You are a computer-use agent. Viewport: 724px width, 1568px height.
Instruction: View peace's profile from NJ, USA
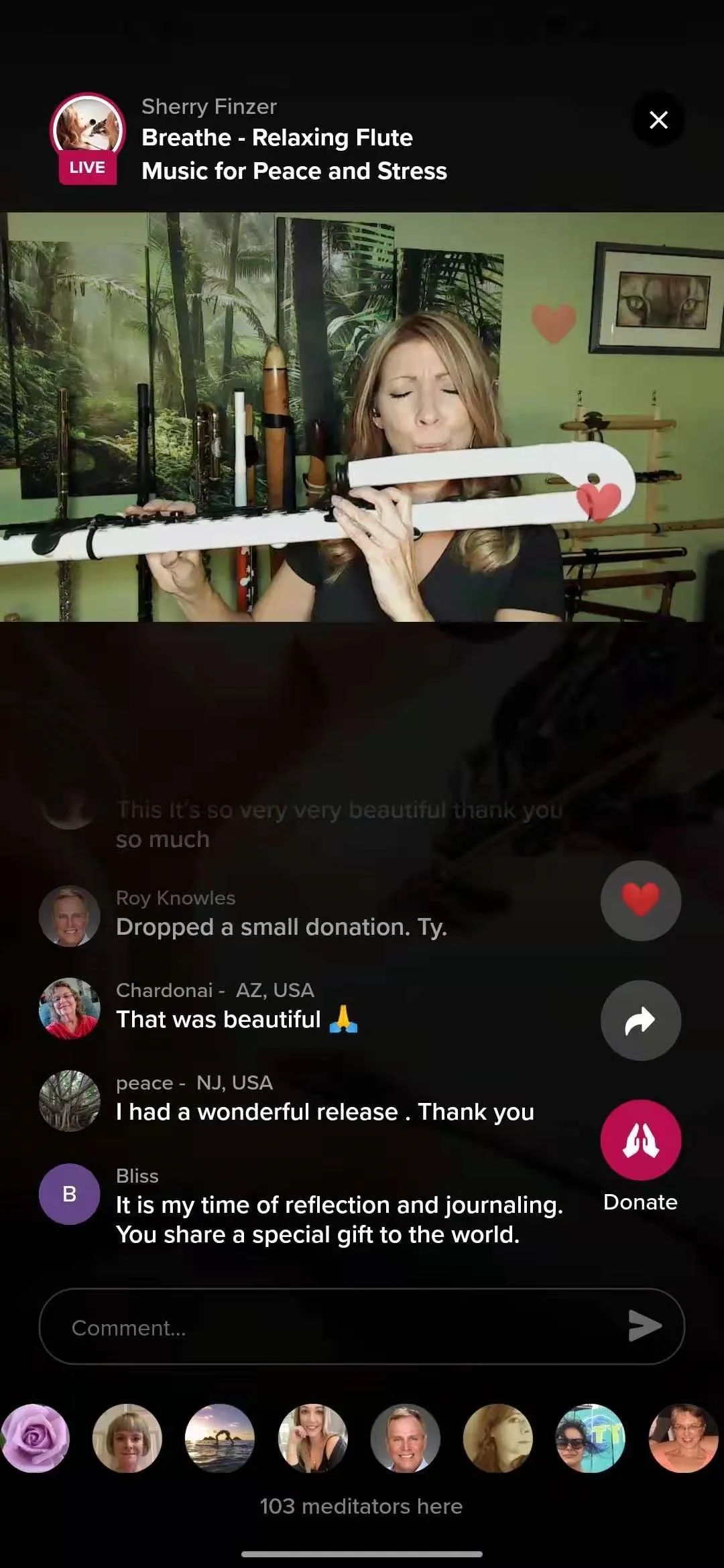70,1100
